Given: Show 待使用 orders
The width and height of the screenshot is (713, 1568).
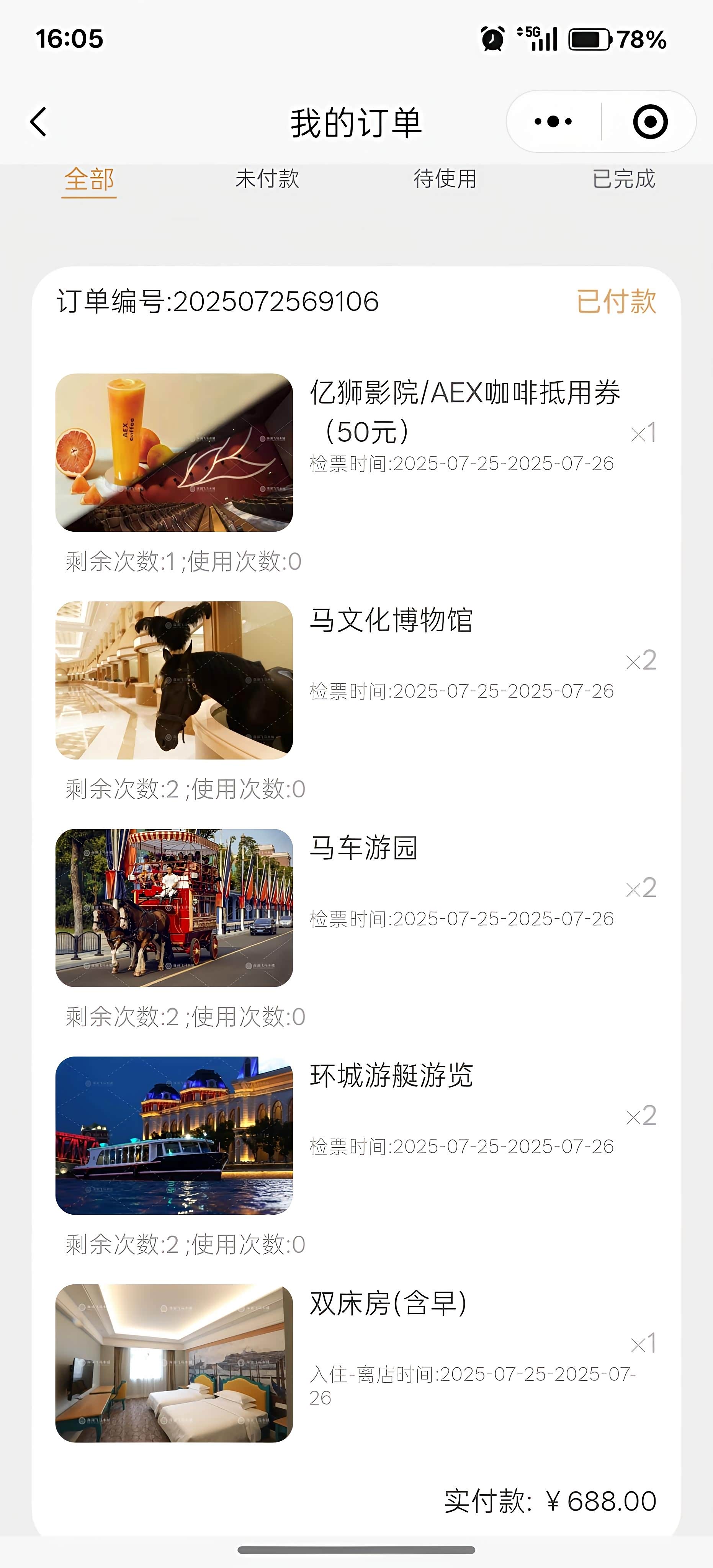Looking at the screenshot, I should pos(445,179).
